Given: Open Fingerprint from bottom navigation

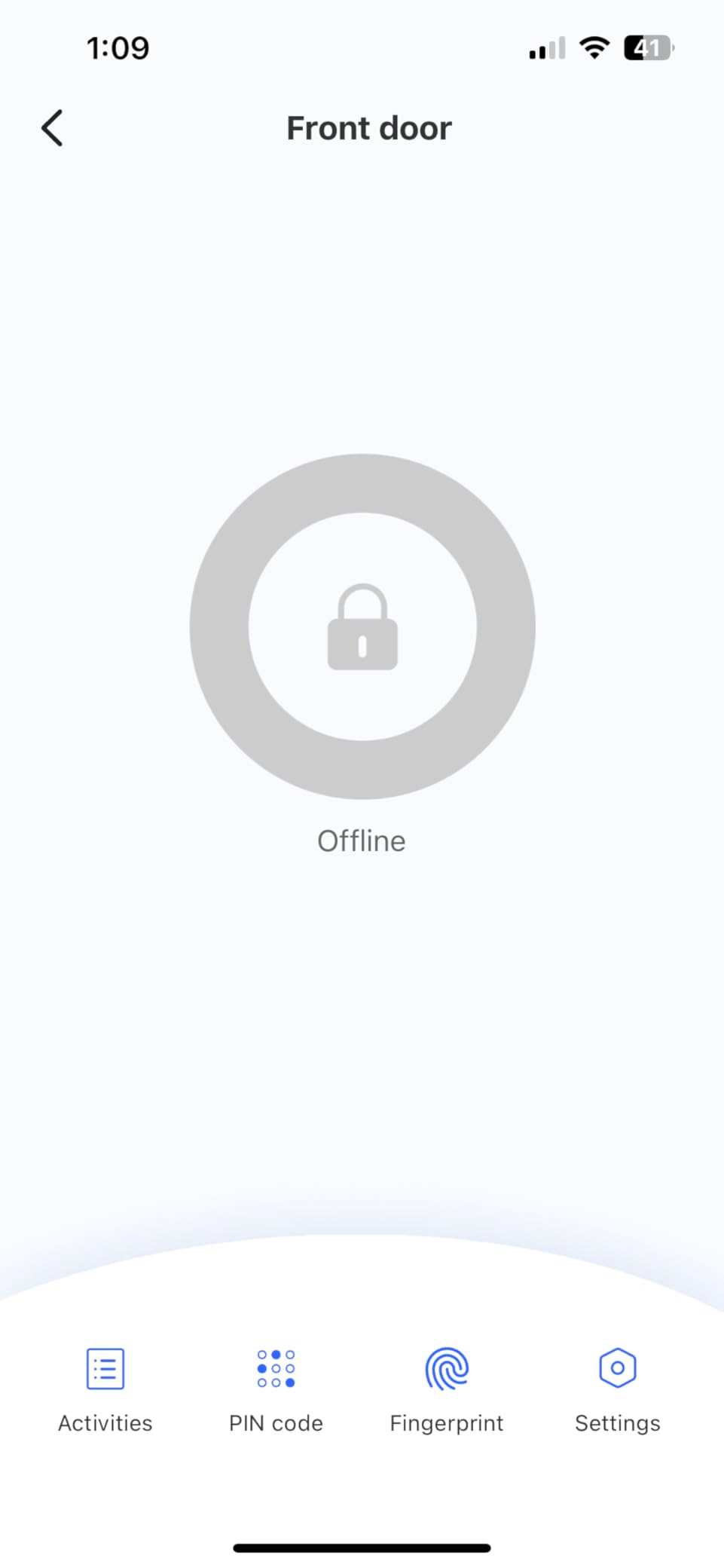Looking at the screenshot, I should [447, 1392].
